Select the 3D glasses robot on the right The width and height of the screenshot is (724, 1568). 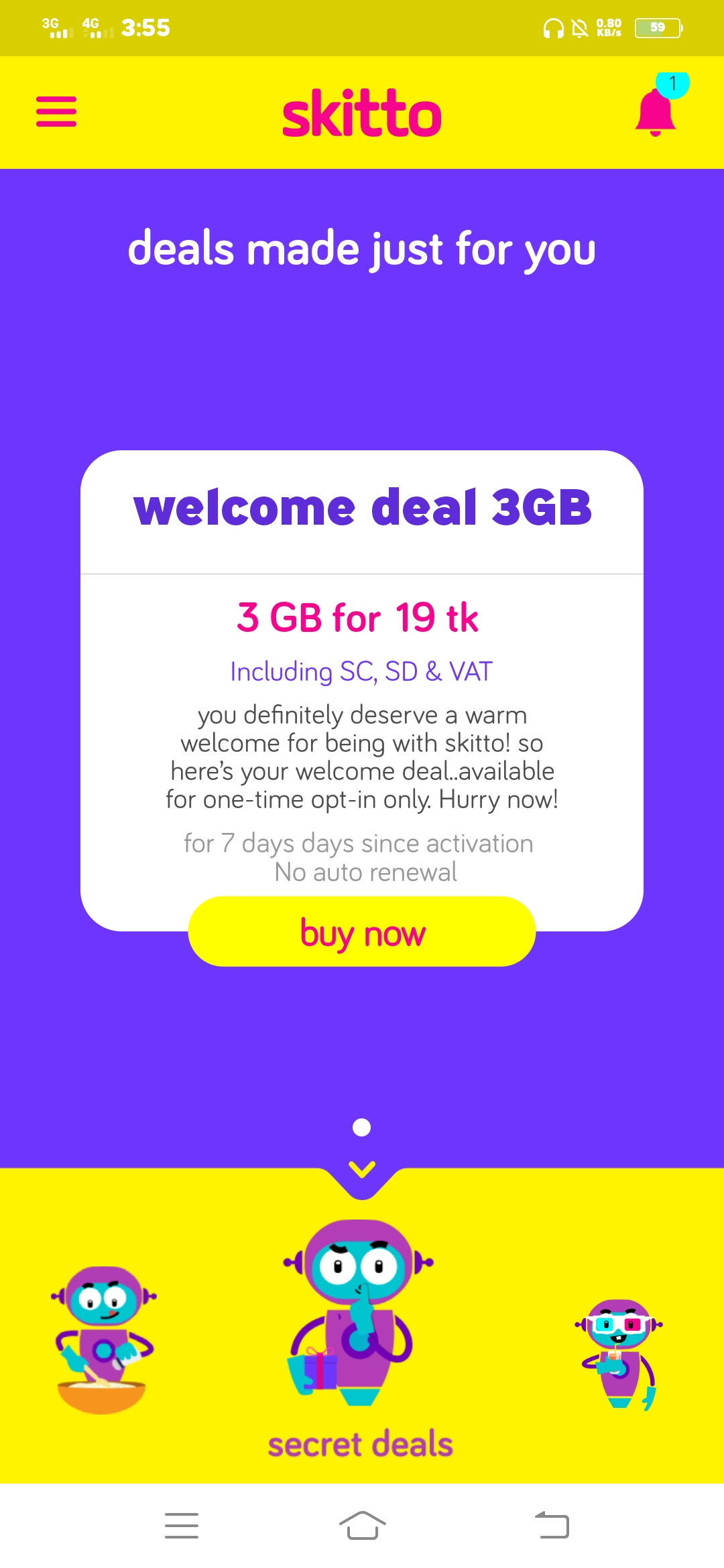(619, 1354)
